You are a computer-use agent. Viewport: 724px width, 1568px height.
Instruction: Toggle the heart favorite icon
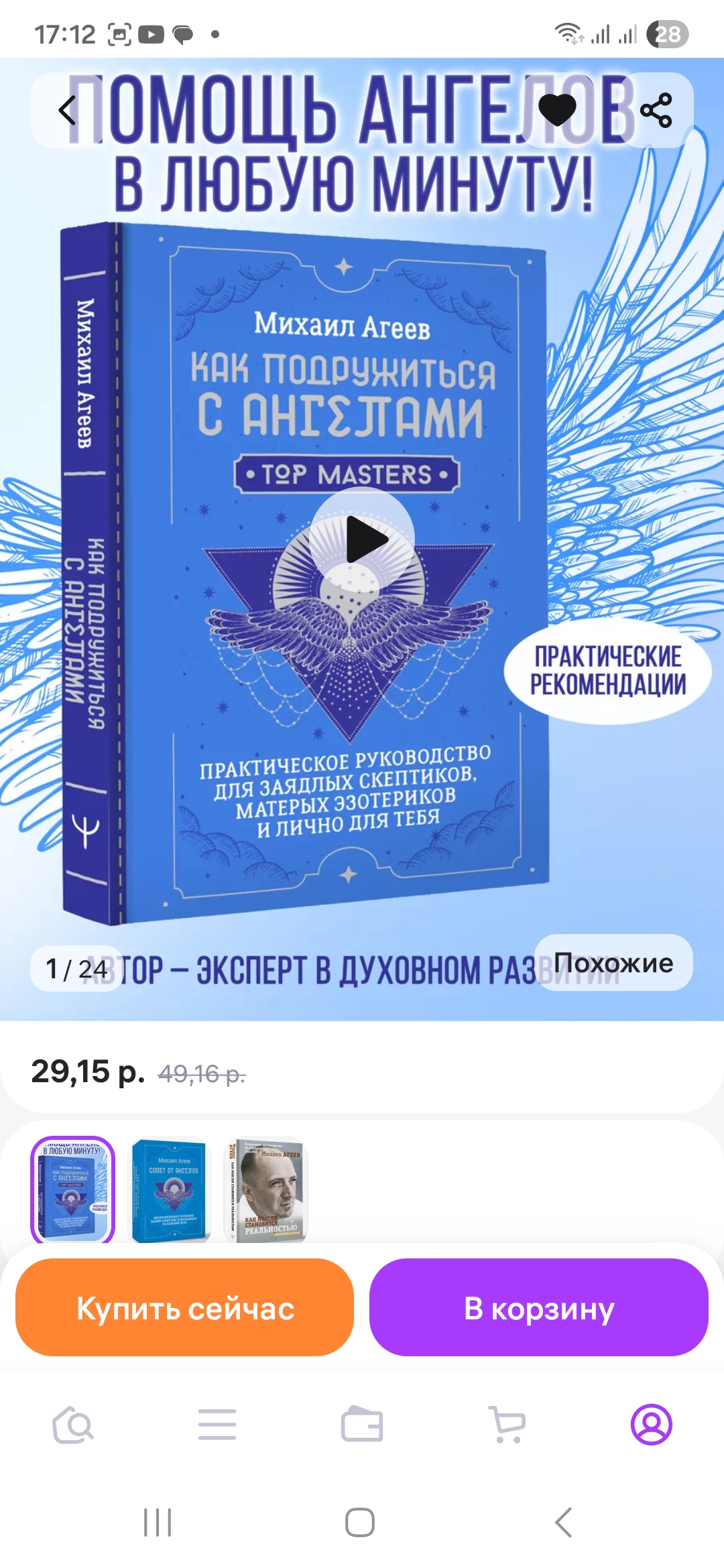[x=557, y=111]
